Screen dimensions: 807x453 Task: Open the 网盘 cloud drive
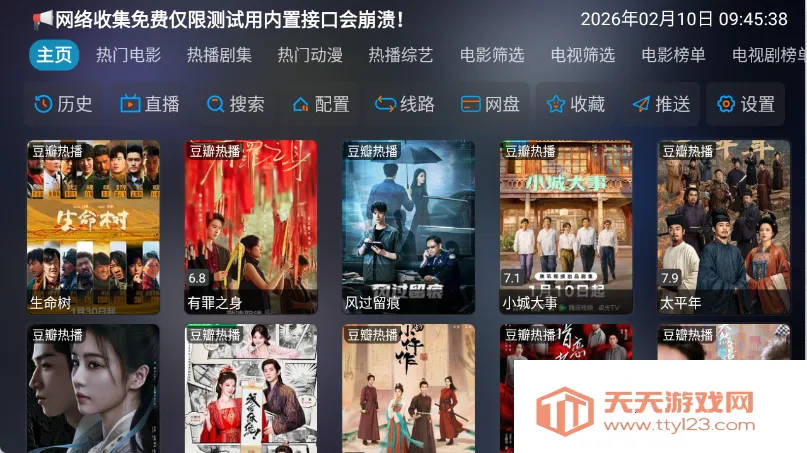point(490,104)
